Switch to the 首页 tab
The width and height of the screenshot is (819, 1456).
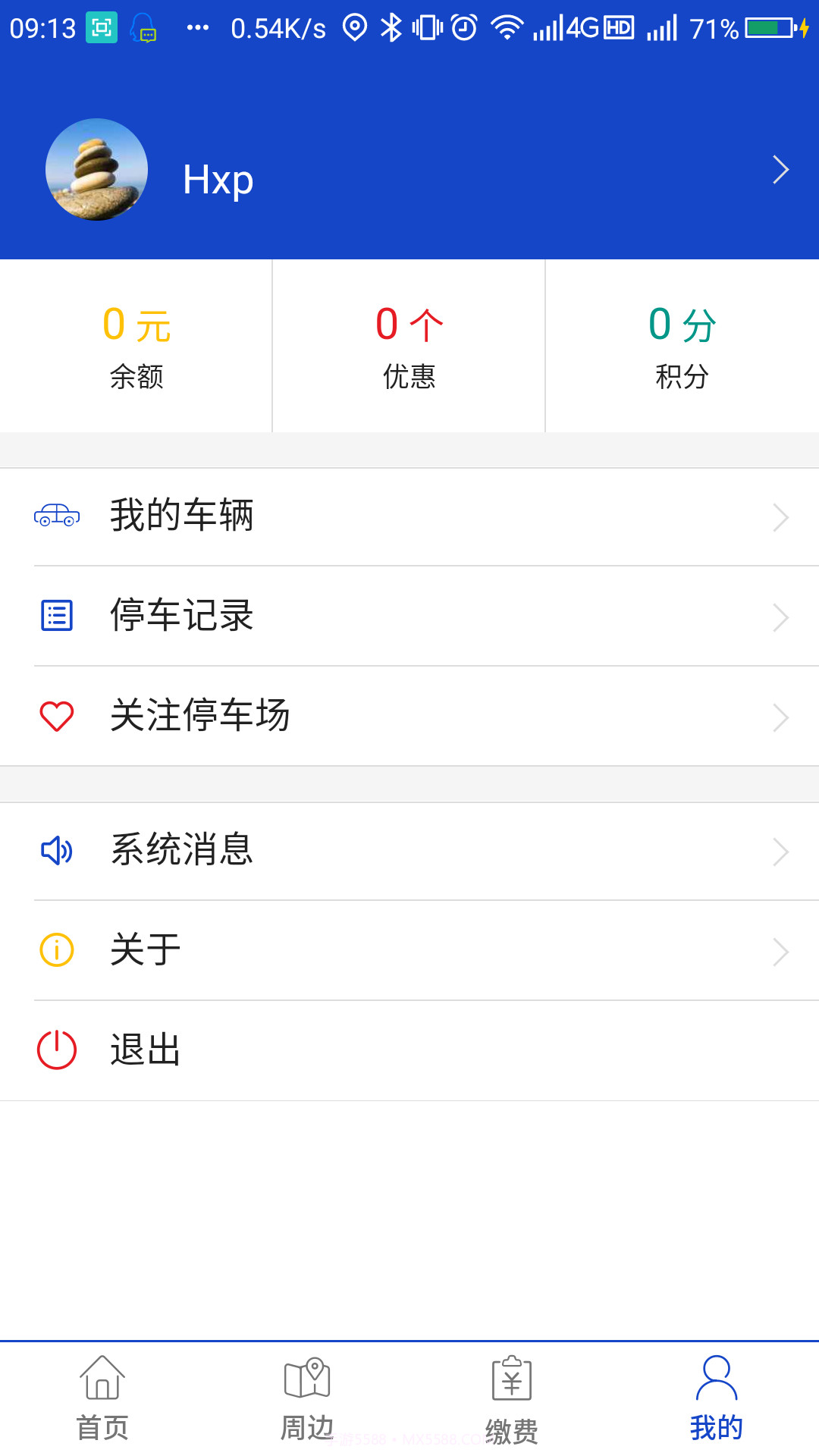point(102,1403)
